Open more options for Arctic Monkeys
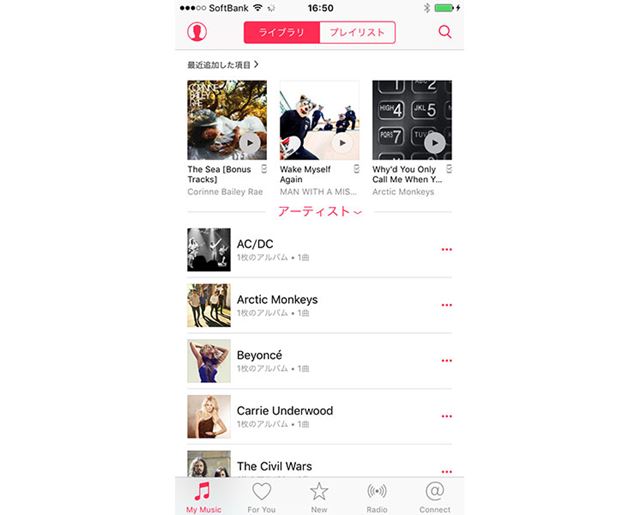640x515 pixels. (446, 305)
